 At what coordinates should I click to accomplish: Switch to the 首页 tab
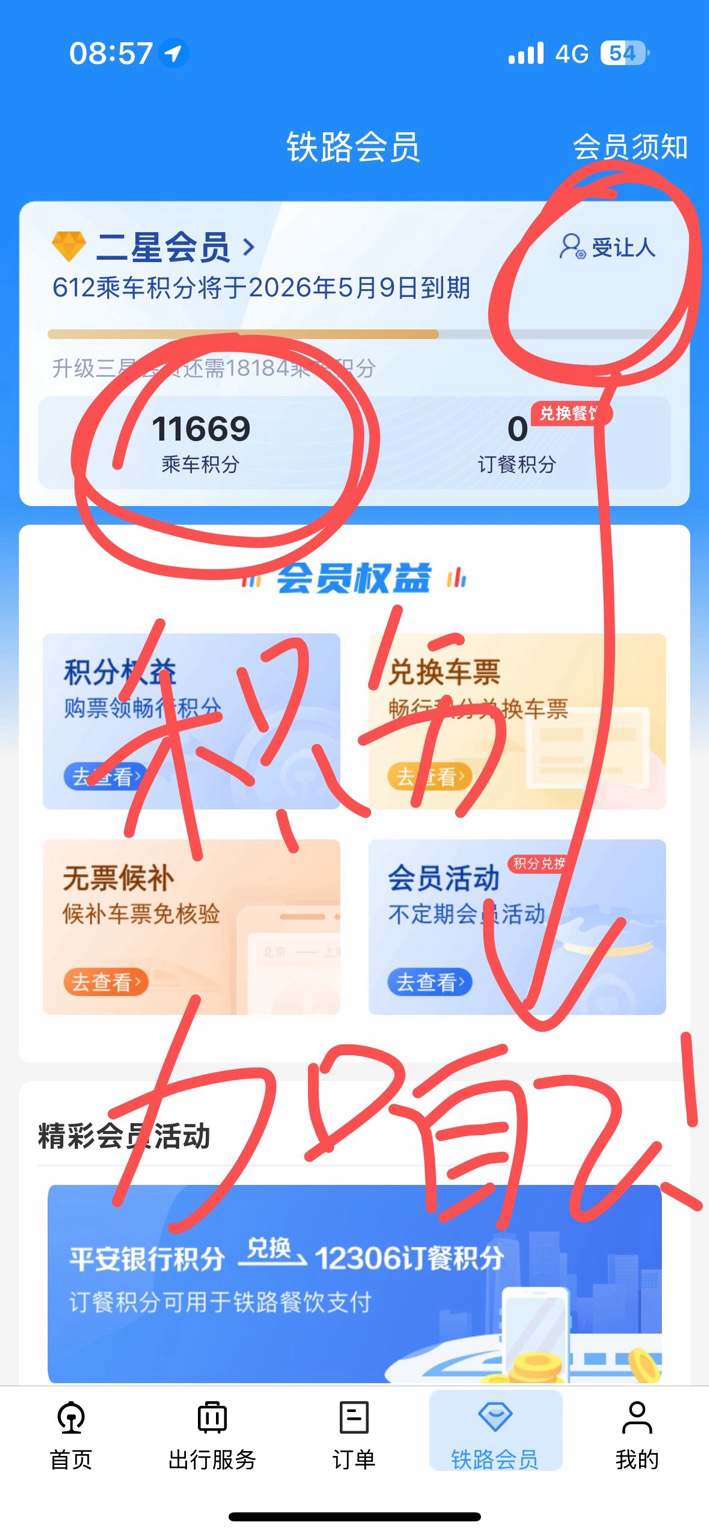(x=71, y=1435)
